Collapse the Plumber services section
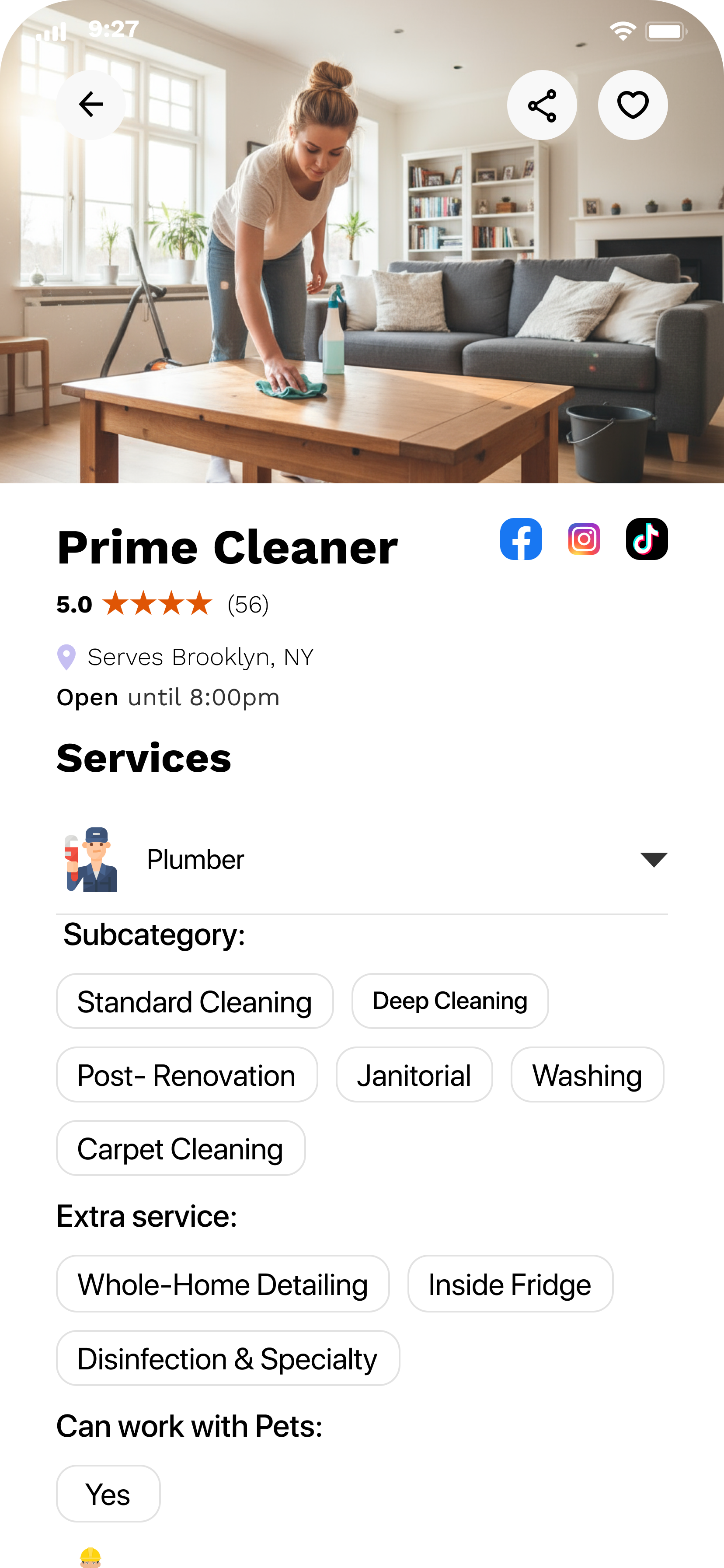 pos(654,860)
